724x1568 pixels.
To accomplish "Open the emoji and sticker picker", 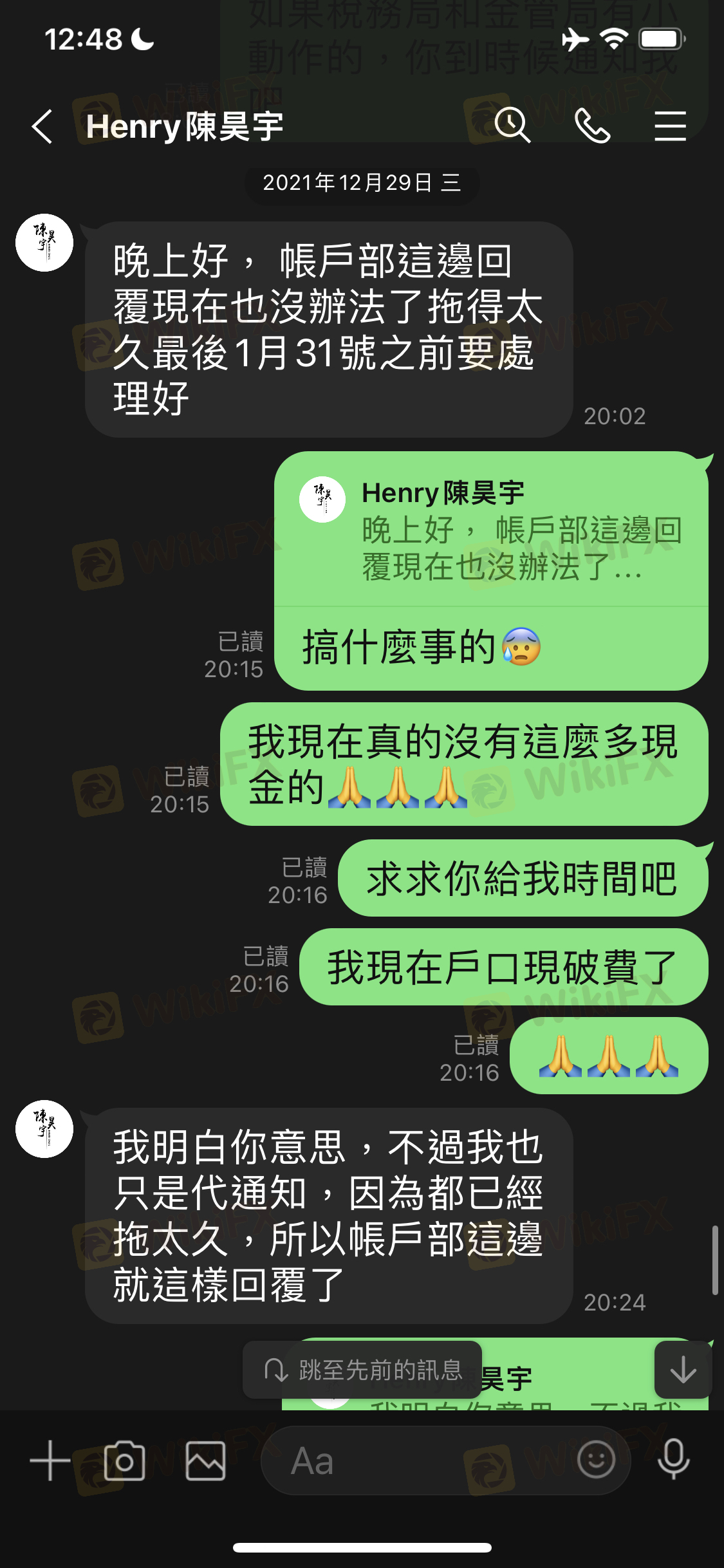I will 596,1459.
